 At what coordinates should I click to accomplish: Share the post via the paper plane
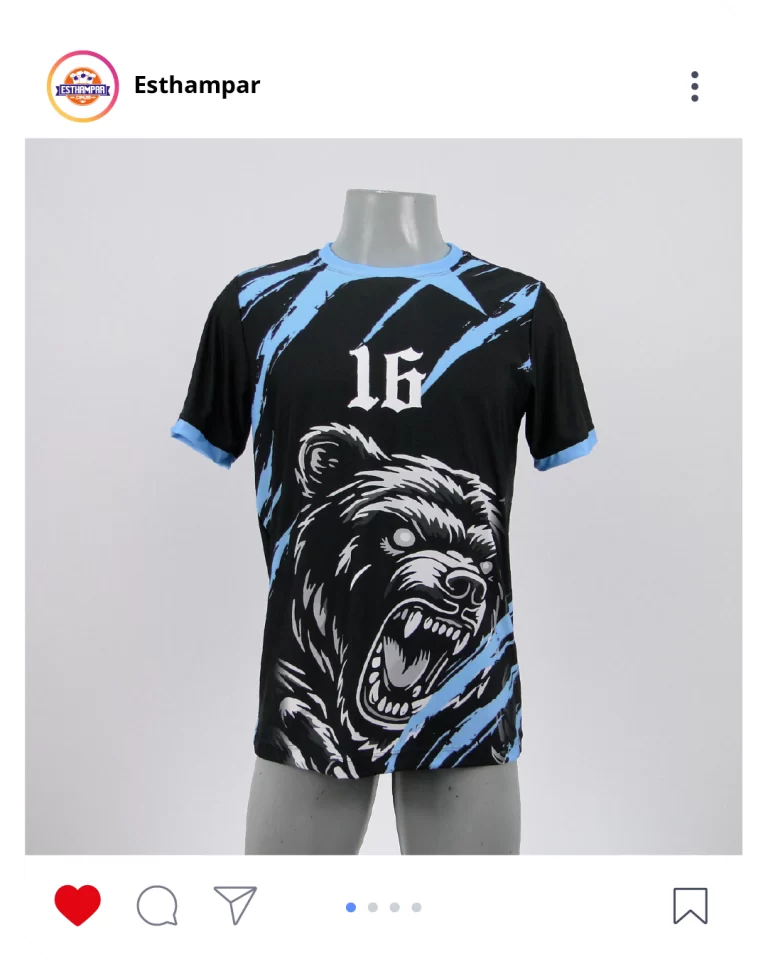pos(235,905)
